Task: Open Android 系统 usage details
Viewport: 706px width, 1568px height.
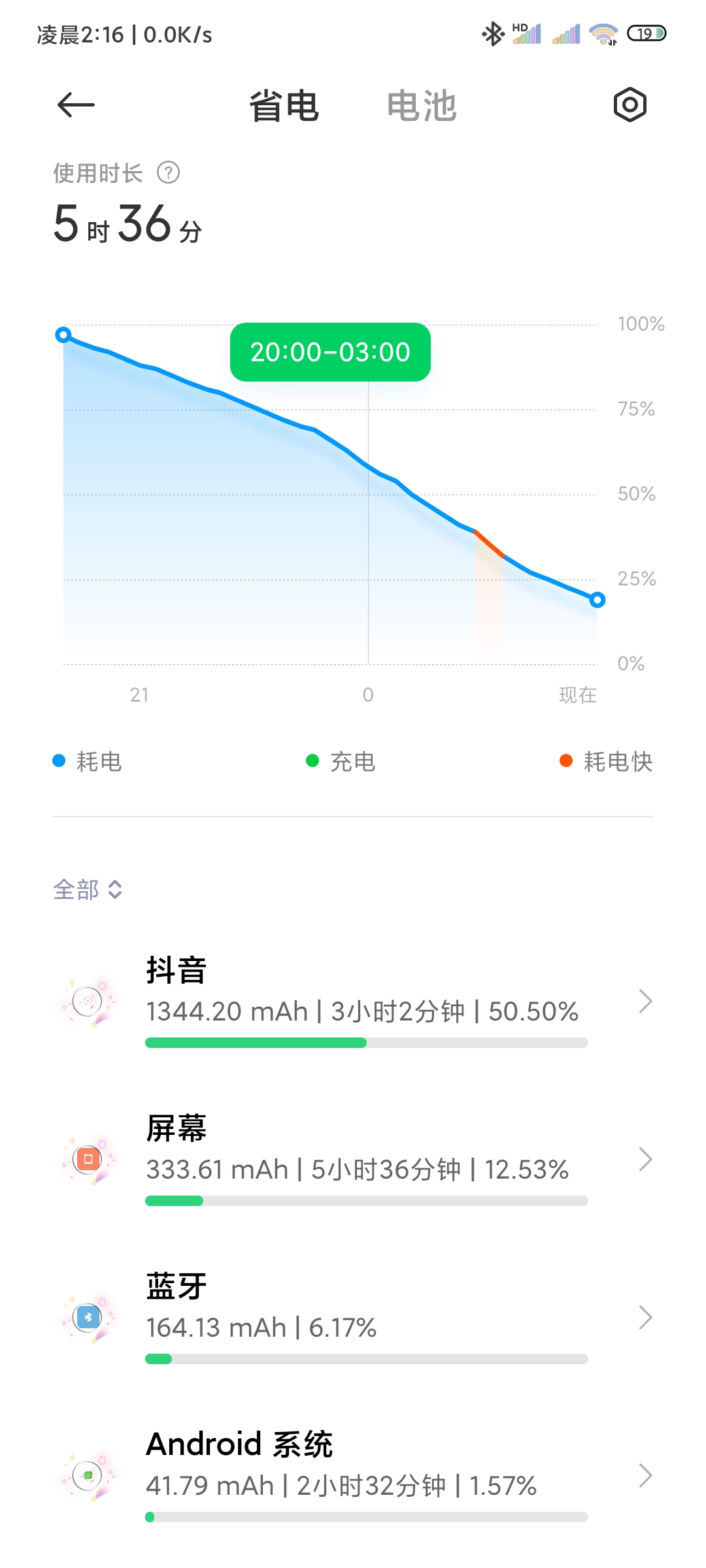Action: [x=353, y=1475]
